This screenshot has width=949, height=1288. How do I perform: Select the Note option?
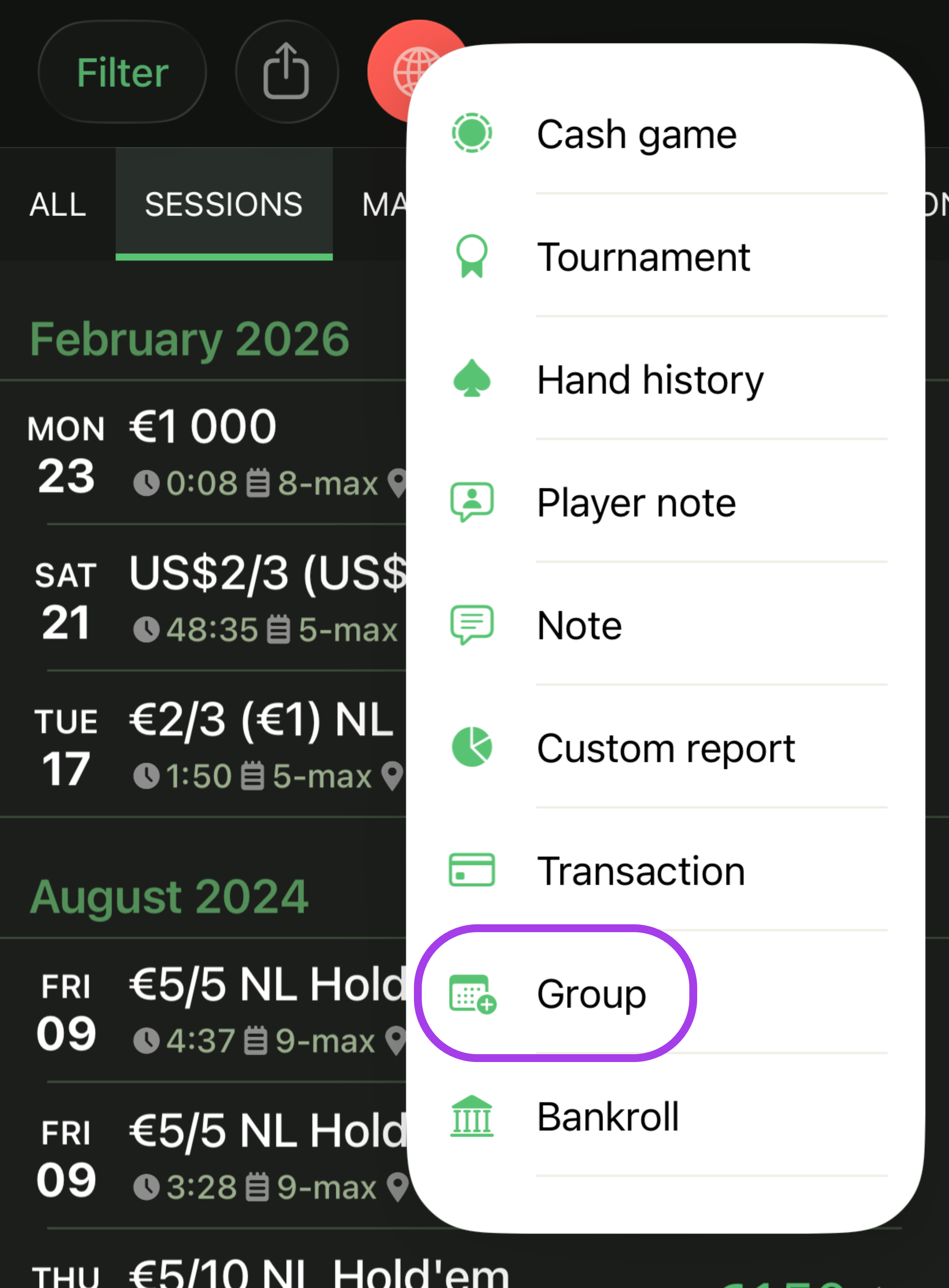pyautogui.click(x=579, y=625)
